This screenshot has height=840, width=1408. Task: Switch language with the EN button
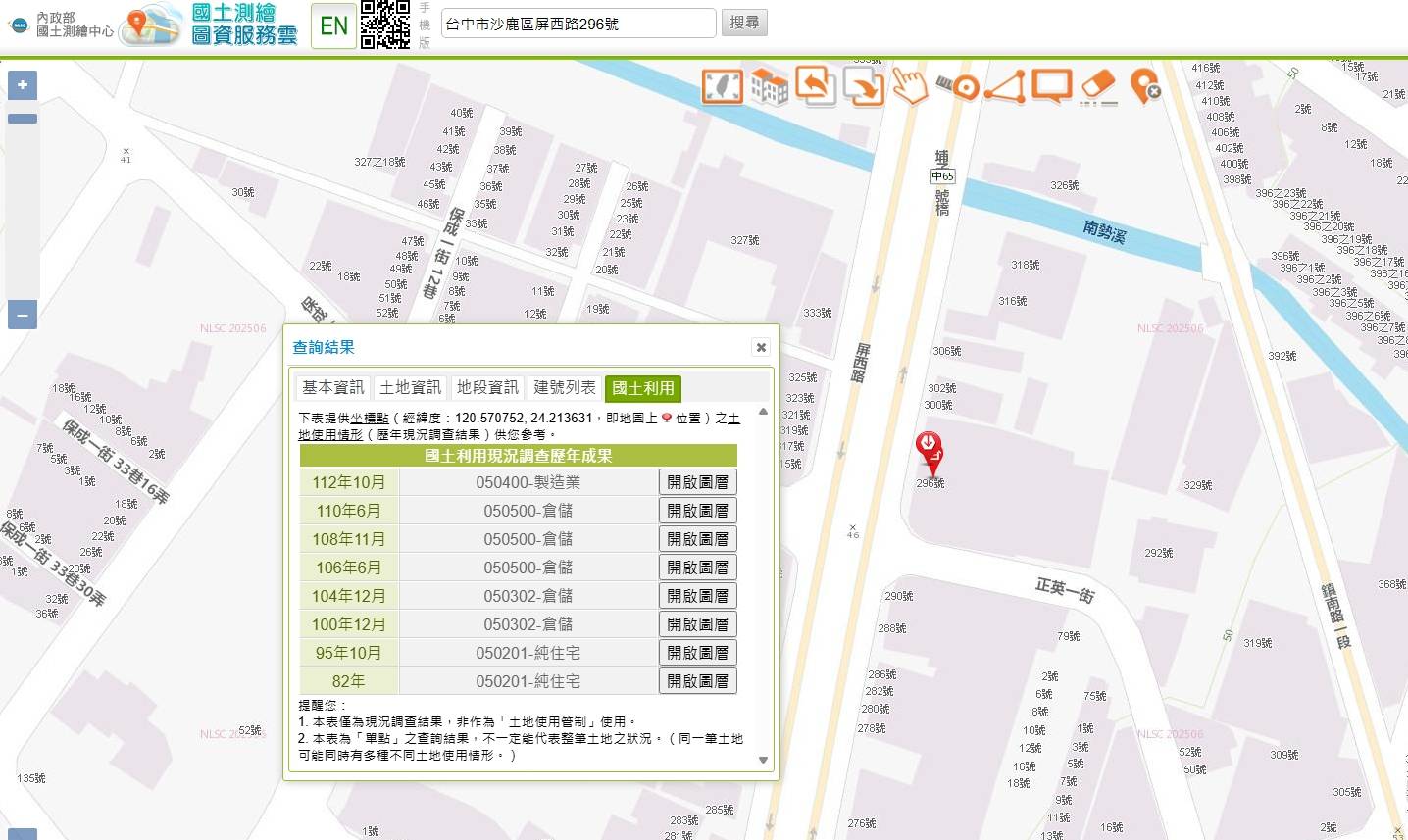pyautogui.click(x=333, y=25)
